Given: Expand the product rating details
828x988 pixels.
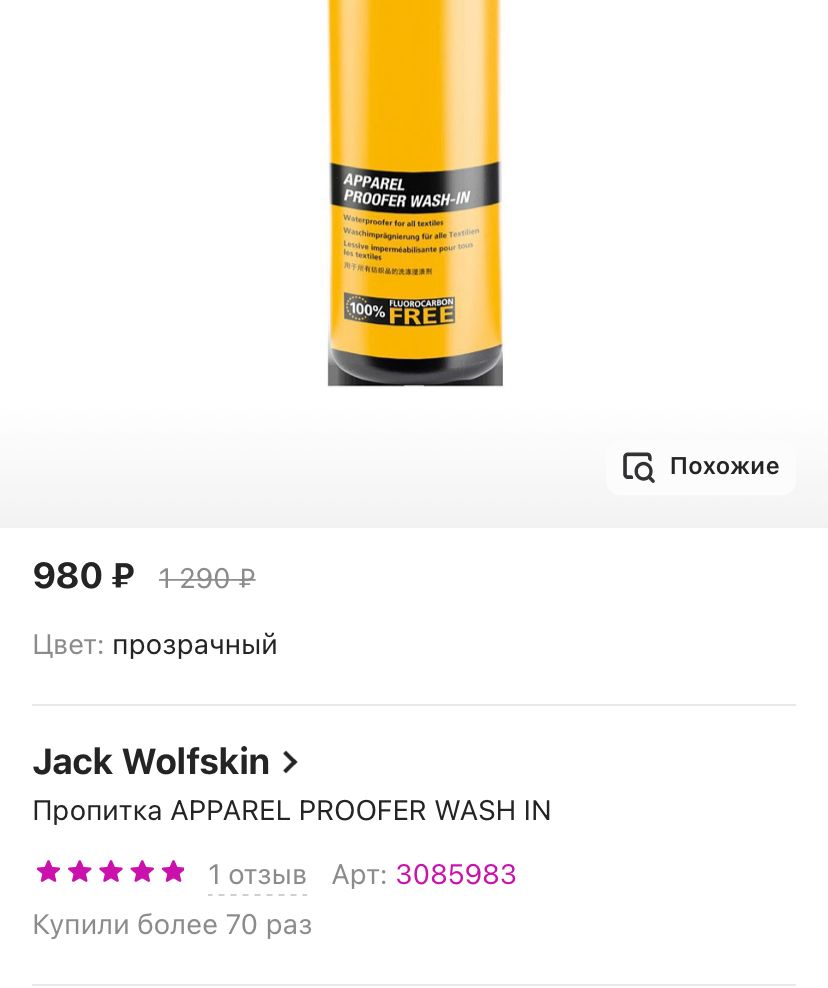Looking at the screenshot, I should [110, 871].
